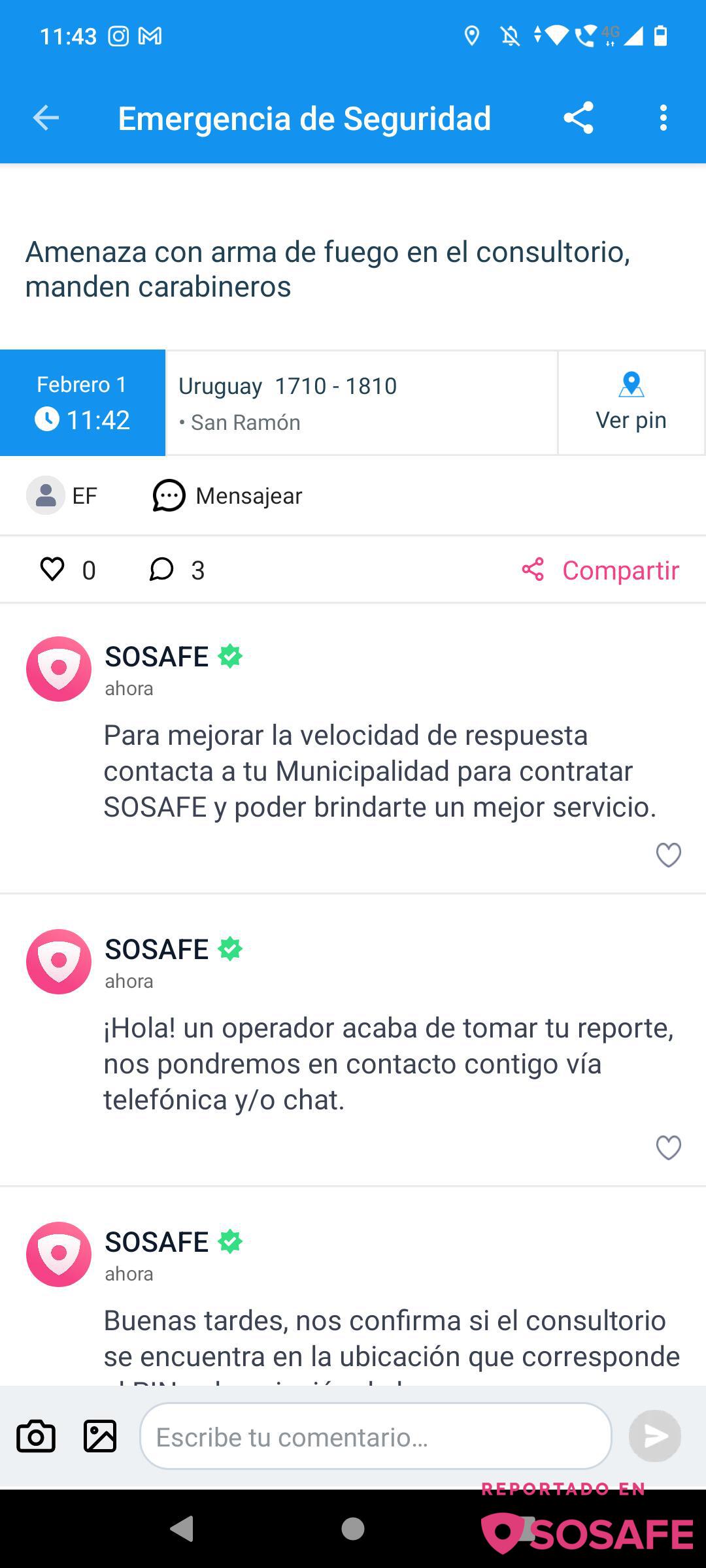Open the camera to attach a photo
This screenshot has width=706, height=1568.
(x=36, y=1437)
